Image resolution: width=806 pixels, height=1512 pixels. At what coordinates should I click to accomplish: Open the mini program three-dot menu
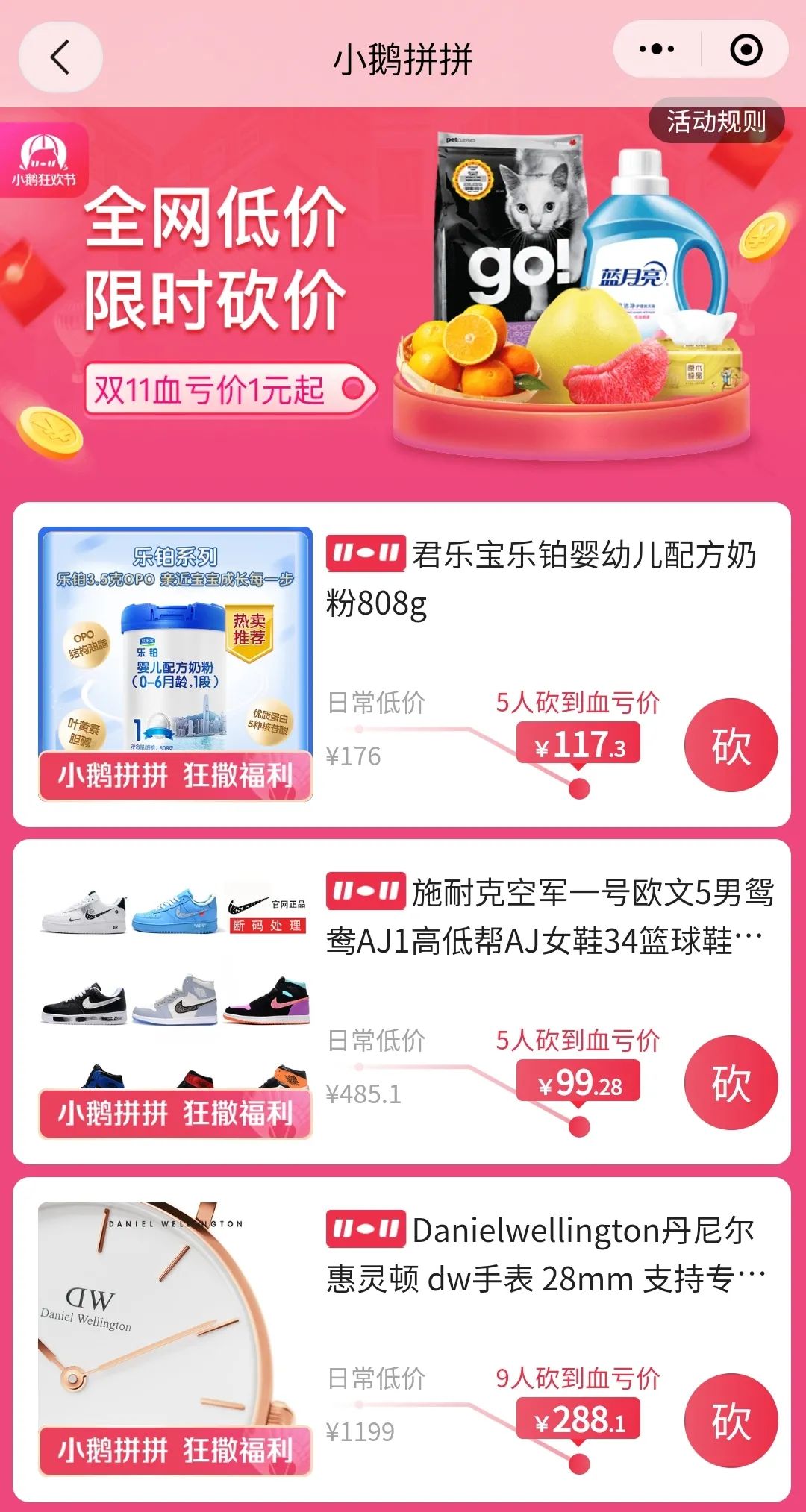[x=657, y=50]
